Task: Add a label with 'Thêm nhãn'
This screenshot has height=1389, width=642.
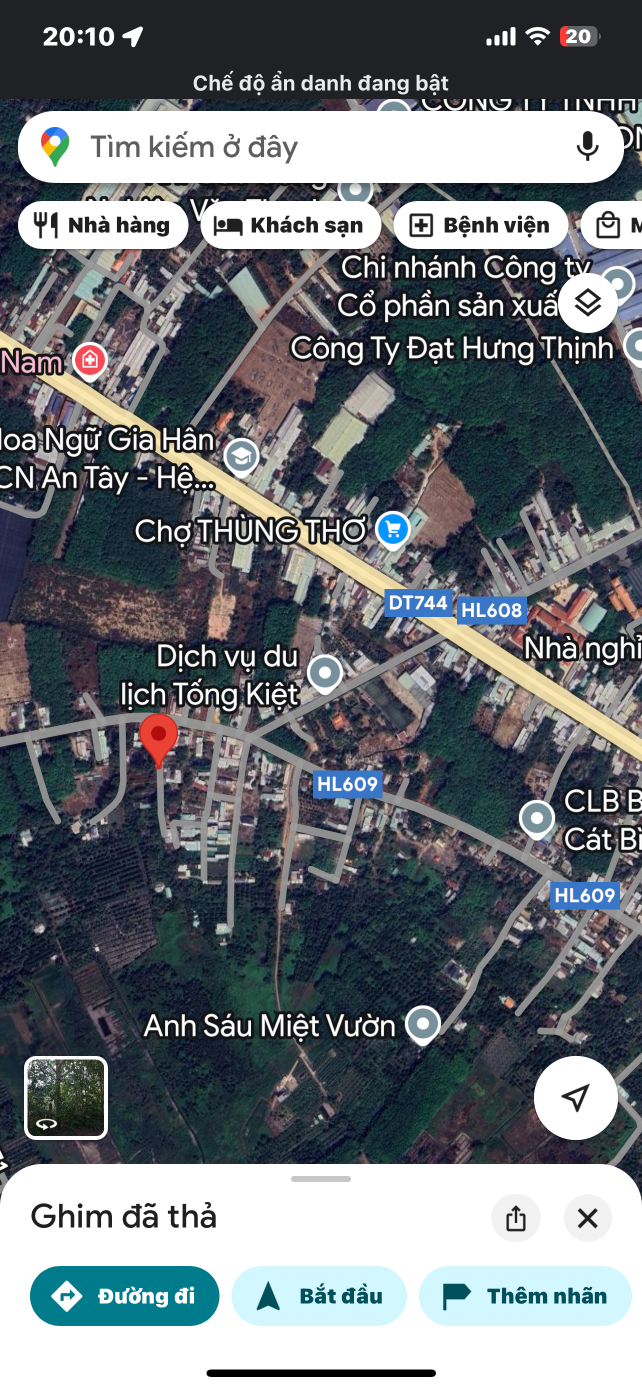Action: click(525, 1296)
